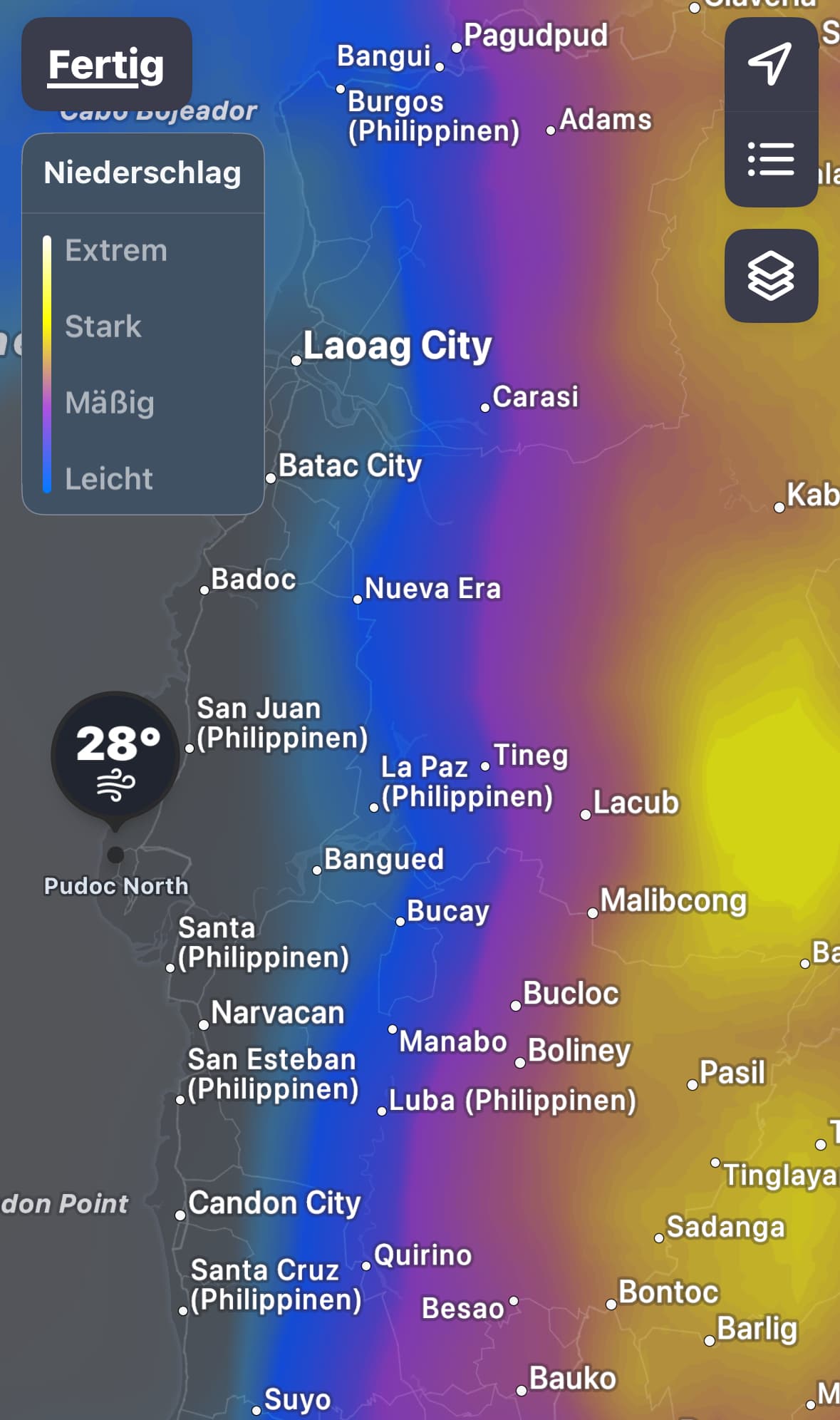Viewport: 840px width, 1420px height.
Task: Center map on current location arrow
Action: click(771, 64)
